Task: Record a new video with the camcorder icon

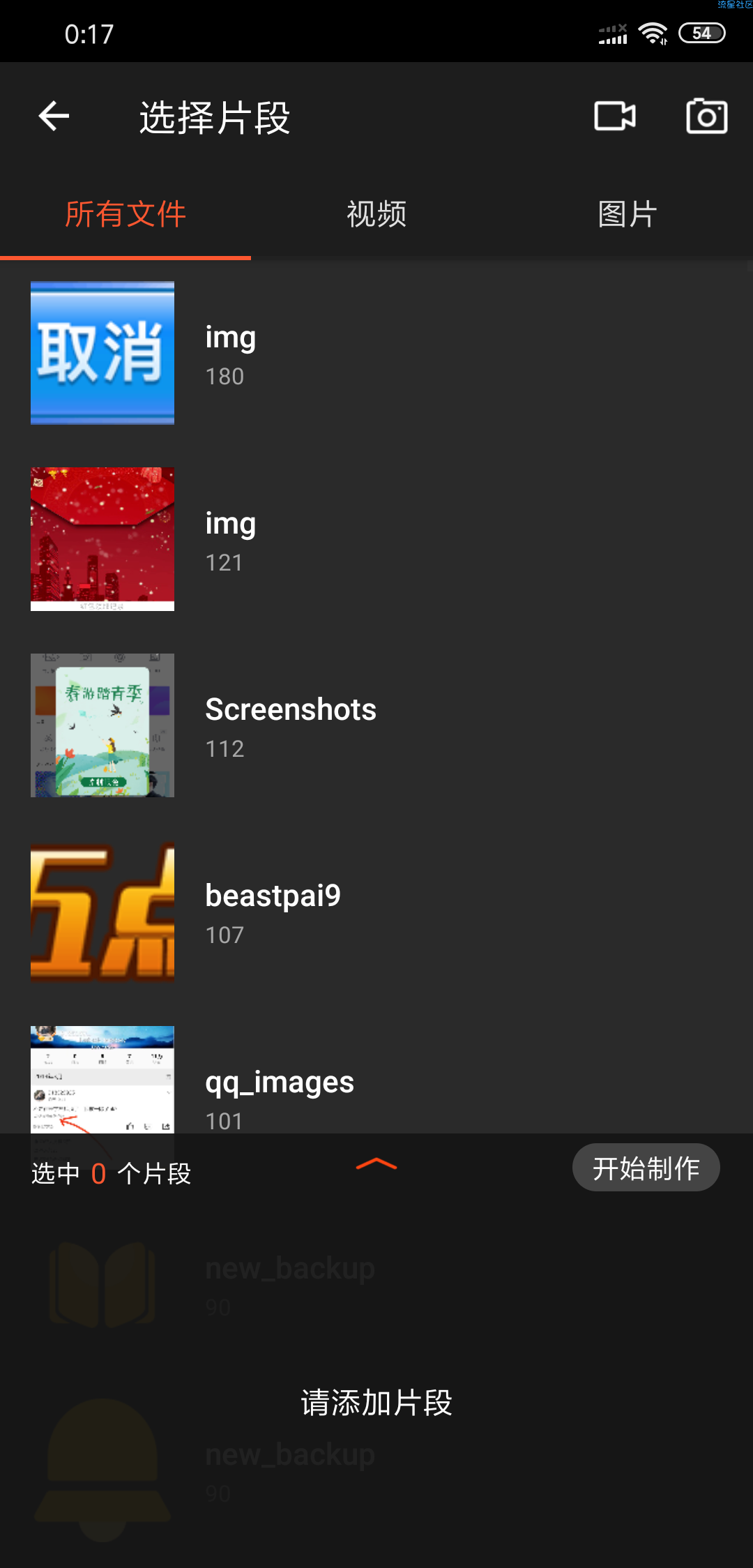Action: 614,116
